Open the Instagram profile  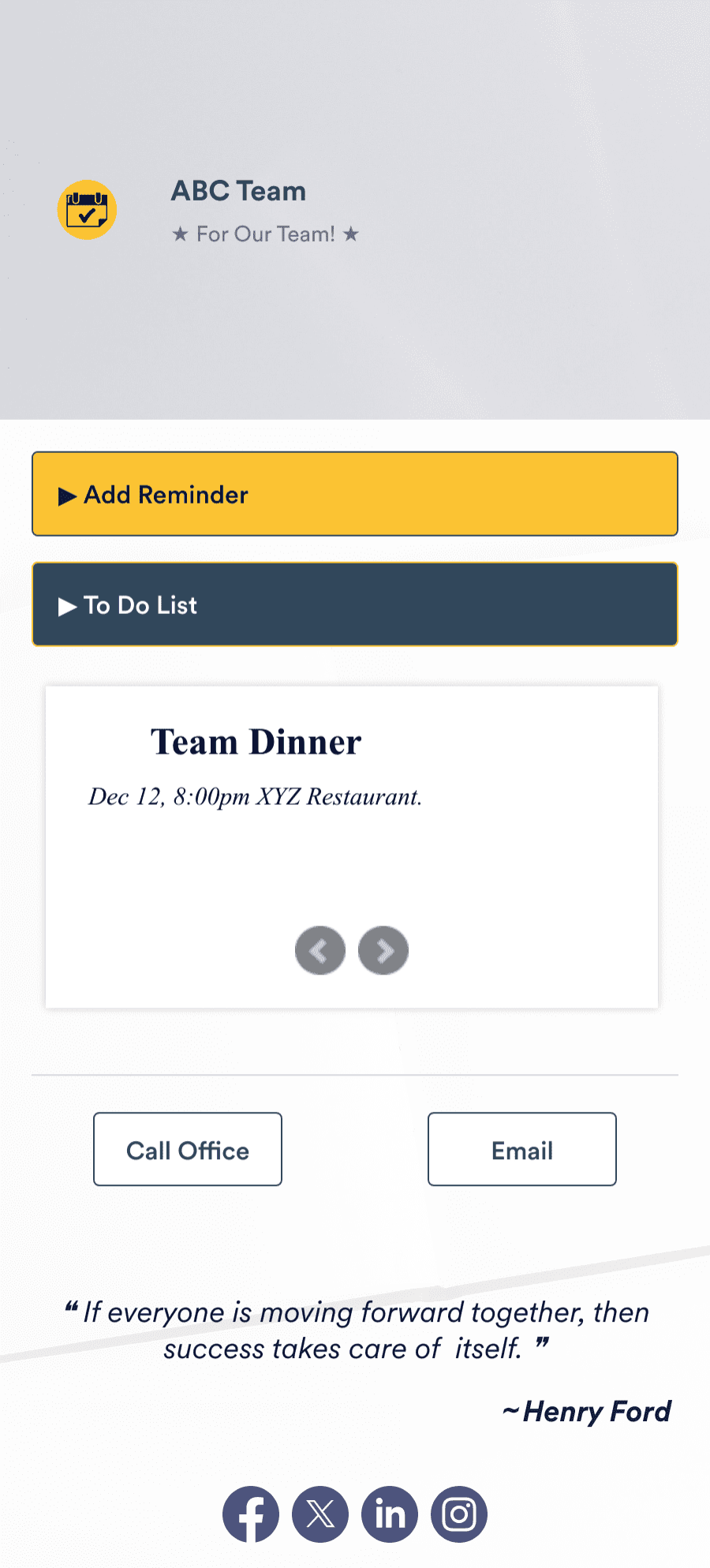pyautogui.click(x=459, y=1514)
